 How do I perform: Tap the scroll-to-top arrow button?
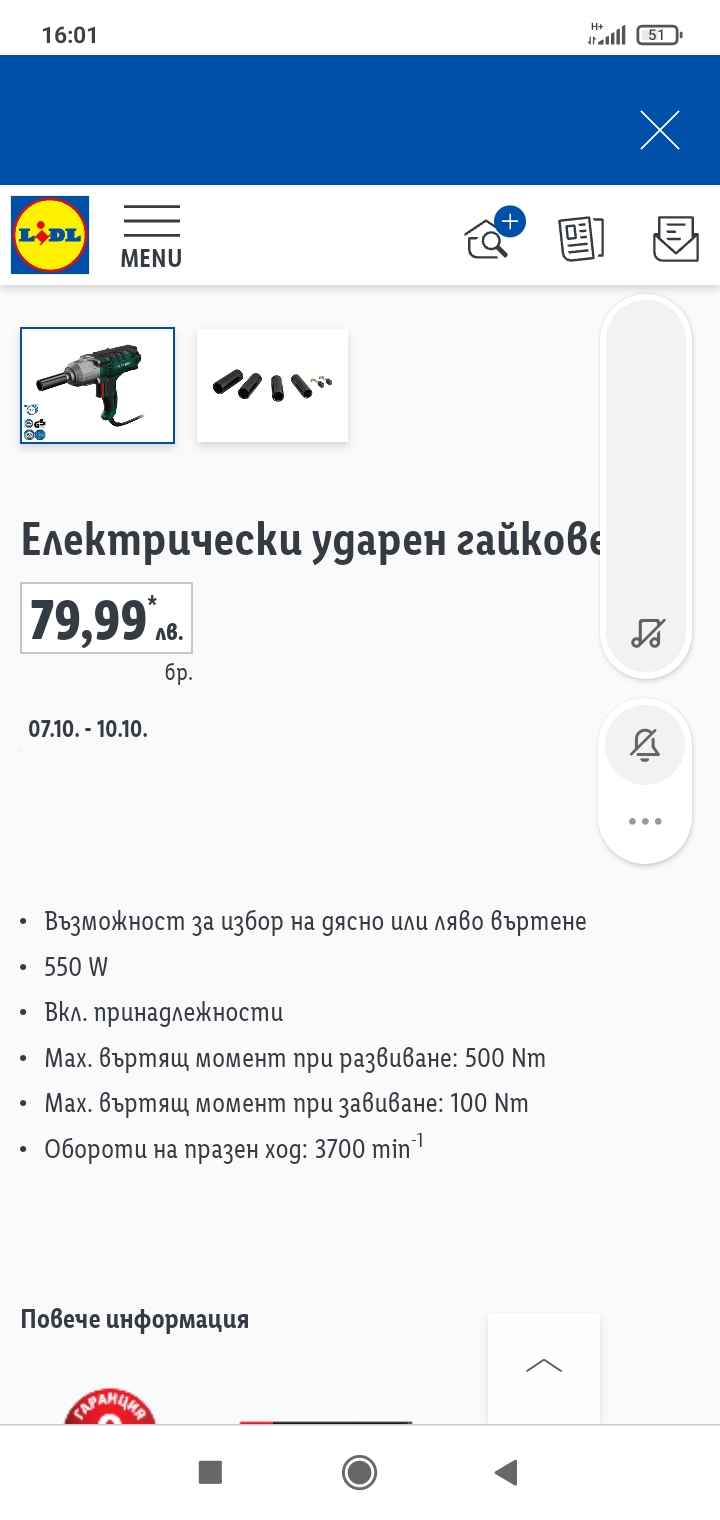(x=543, y=1366)
